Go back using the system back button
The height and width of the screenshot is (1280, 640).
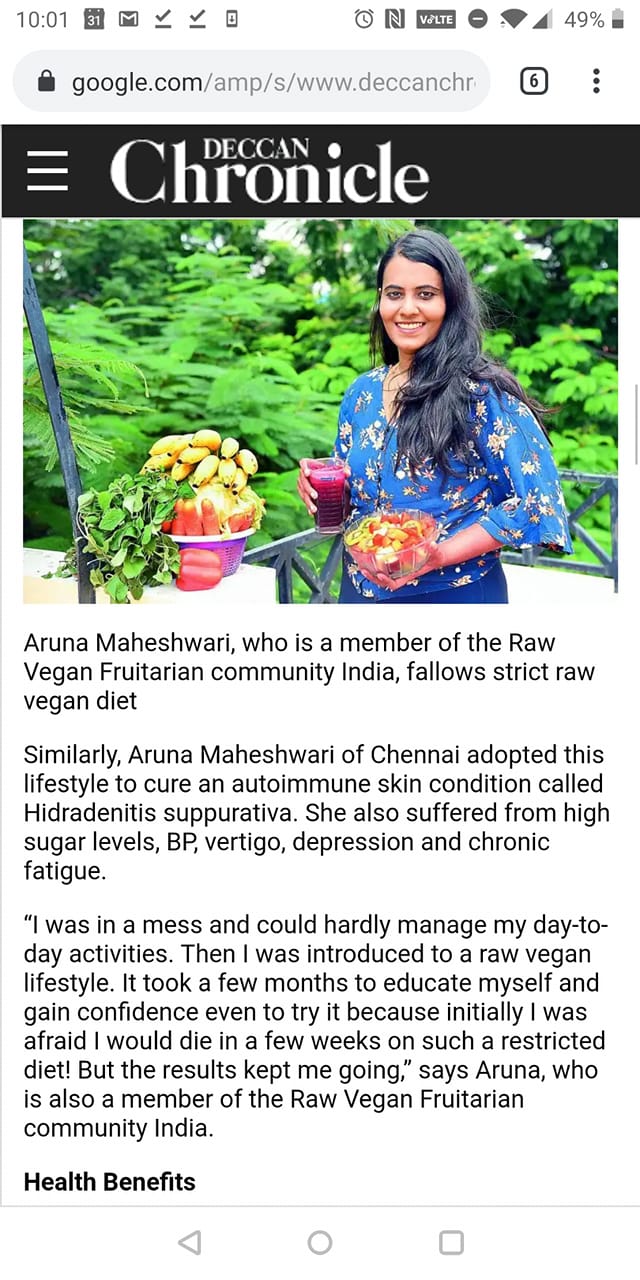click(x=189, y=1242)
